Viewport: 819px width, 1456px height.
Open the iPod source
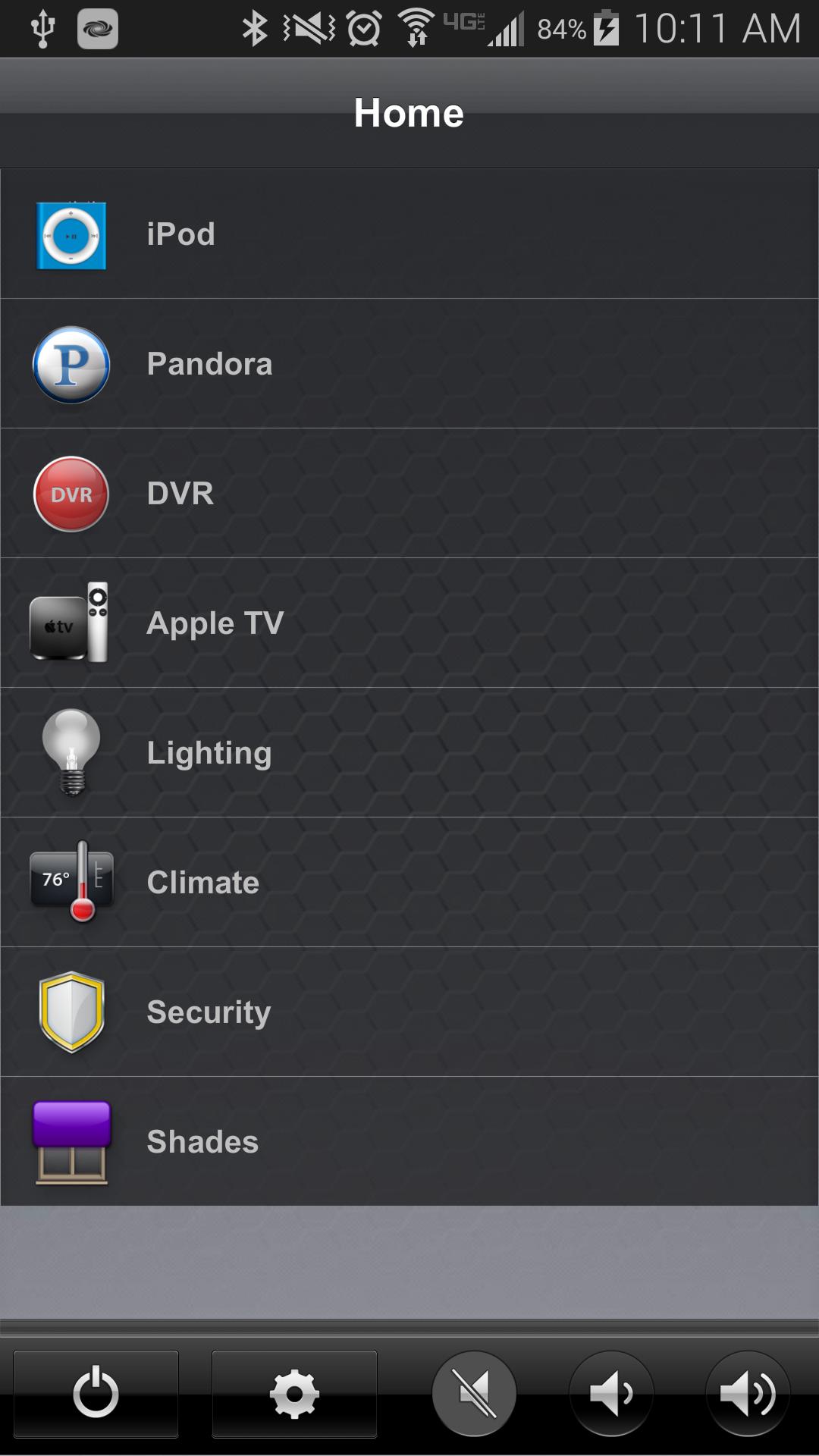[x=409, y=234]
